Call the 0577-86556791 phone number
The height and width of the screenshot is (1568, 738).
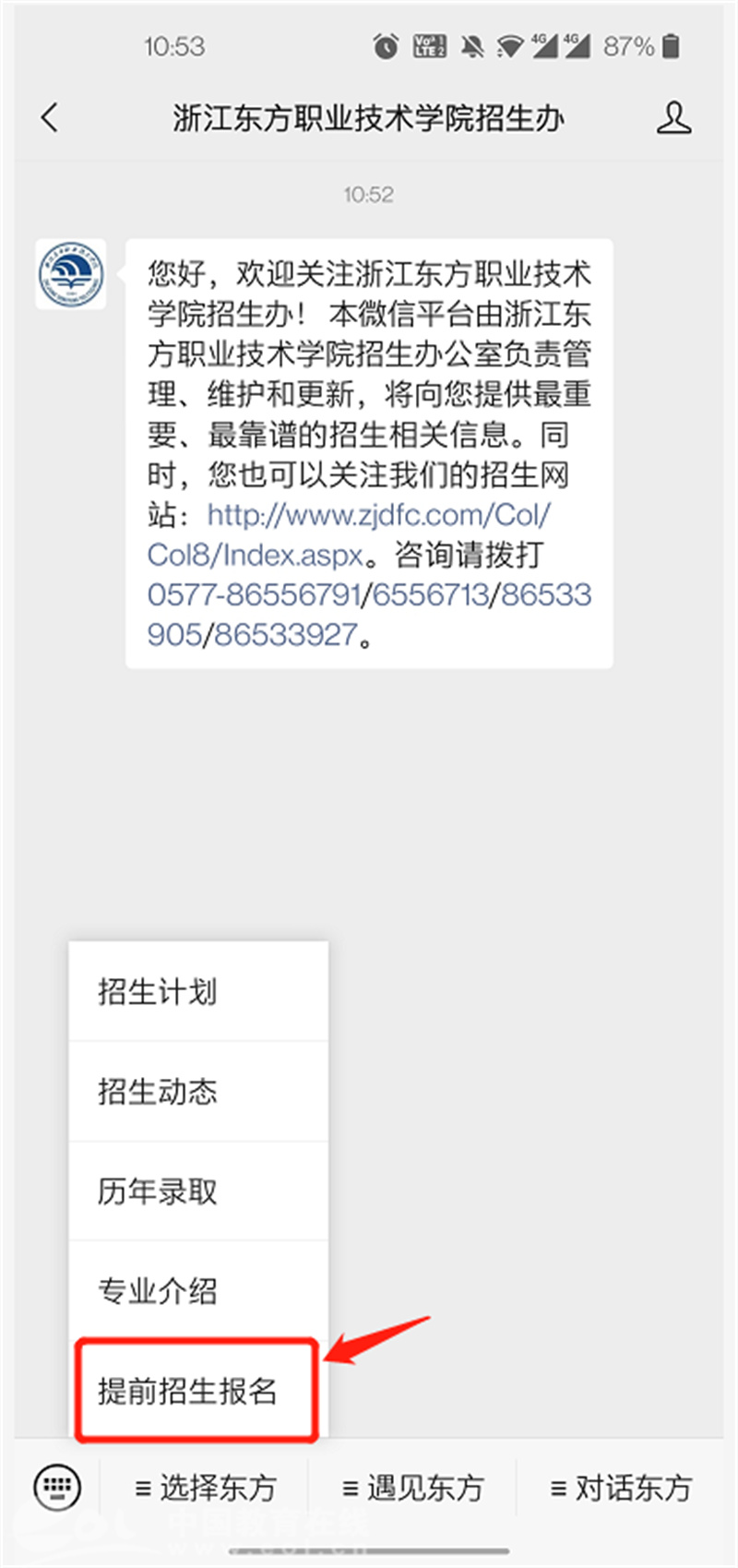click(254, 594)
